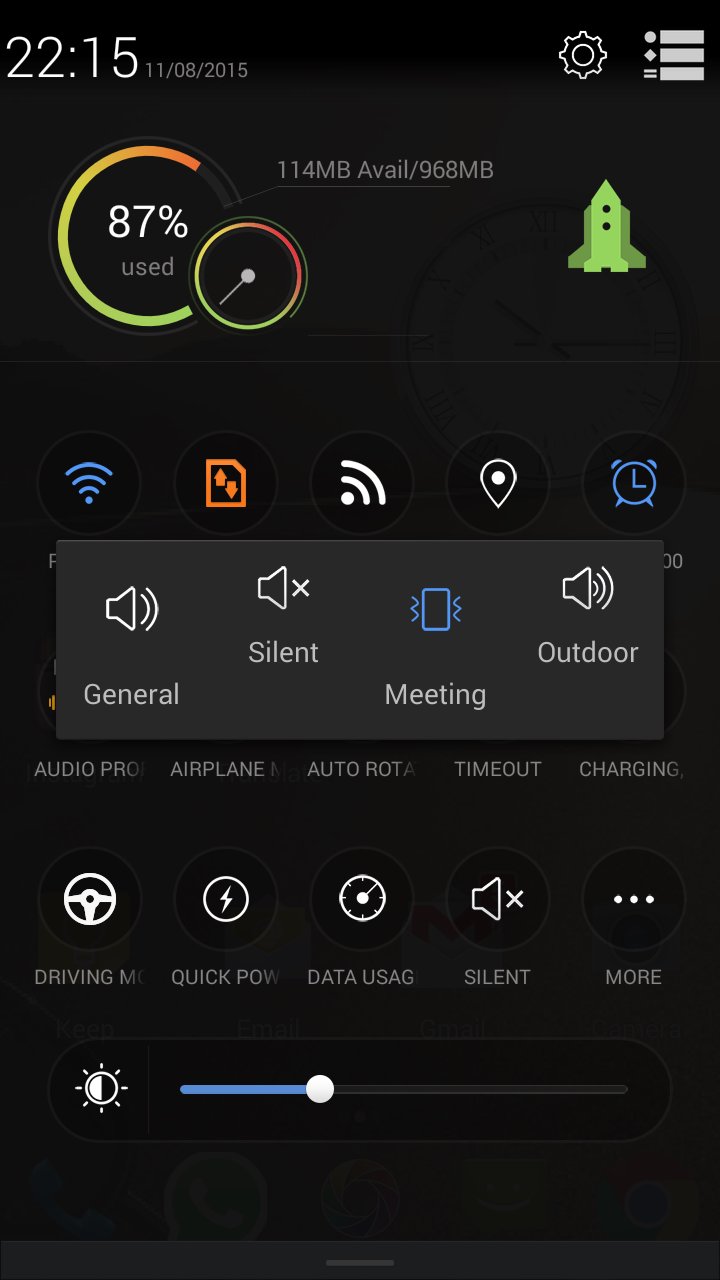
Task: Tap the hotspot quick settings icon
Action: pos(361,483)
